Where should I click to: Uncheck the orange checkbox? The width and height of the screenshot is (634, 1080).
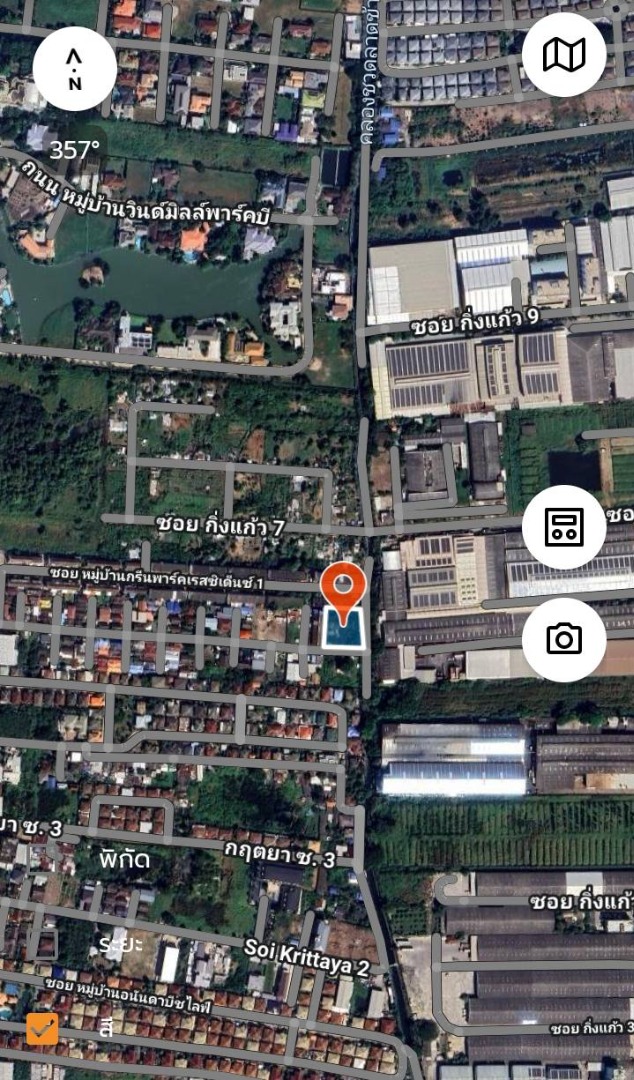coord(42,1028)
